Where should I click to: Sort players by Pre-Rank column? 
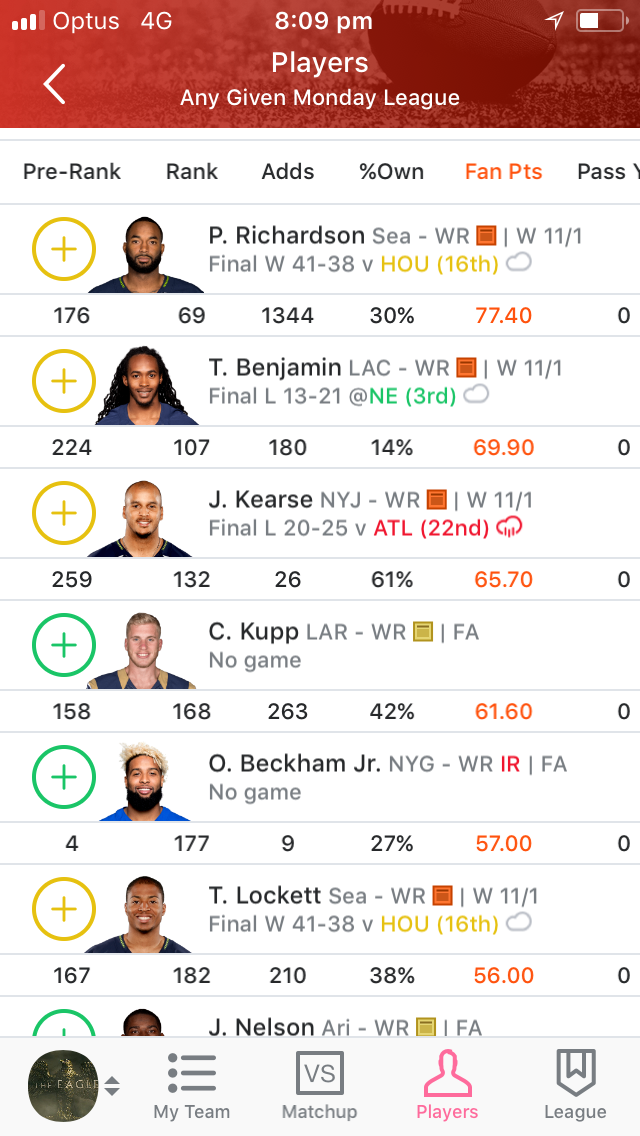tap(72, 172)
